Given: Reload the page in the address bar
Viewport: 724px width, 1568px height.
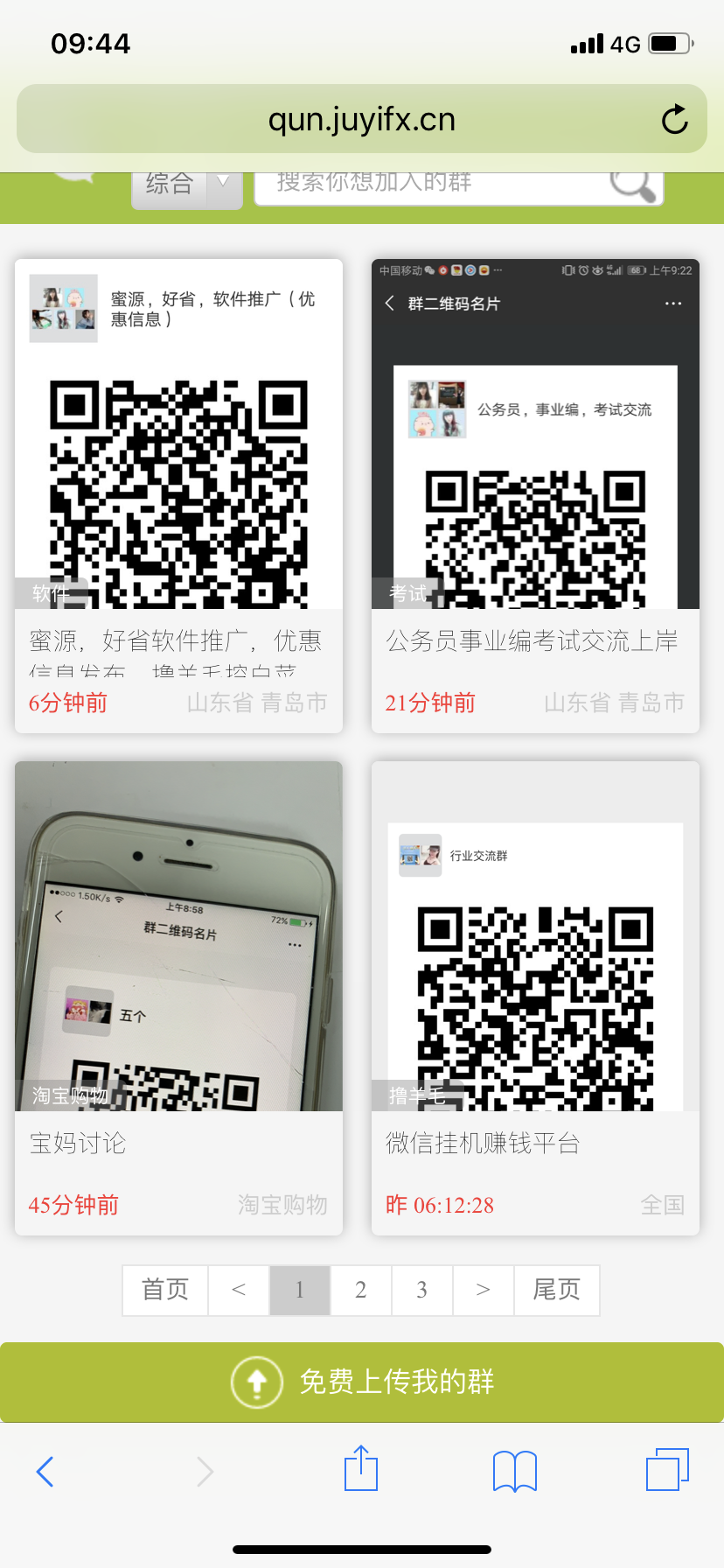Looking at the screenshot, I should click(x=674, y=119).
